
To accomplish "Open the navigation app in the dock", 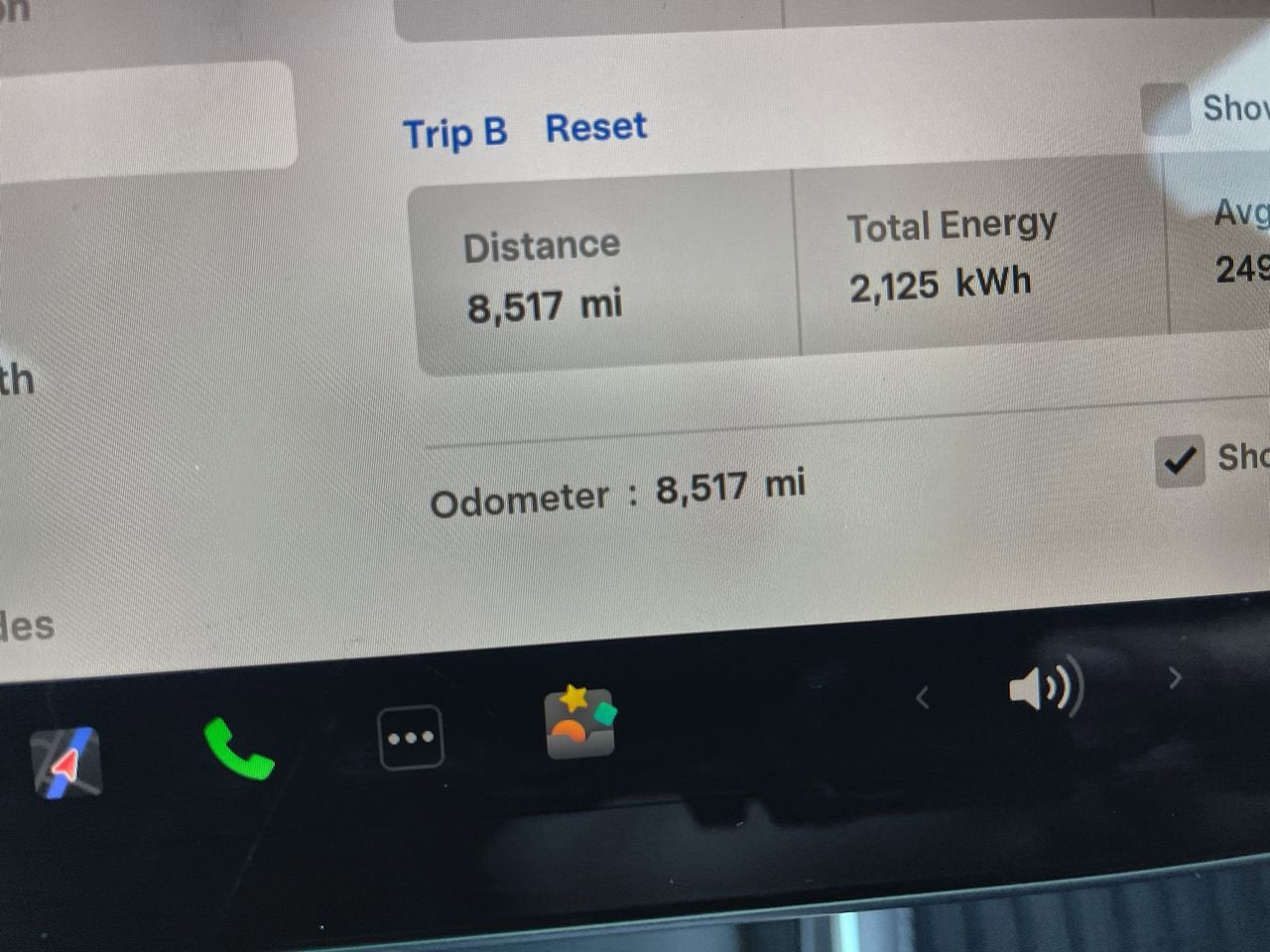I will 66,764.
